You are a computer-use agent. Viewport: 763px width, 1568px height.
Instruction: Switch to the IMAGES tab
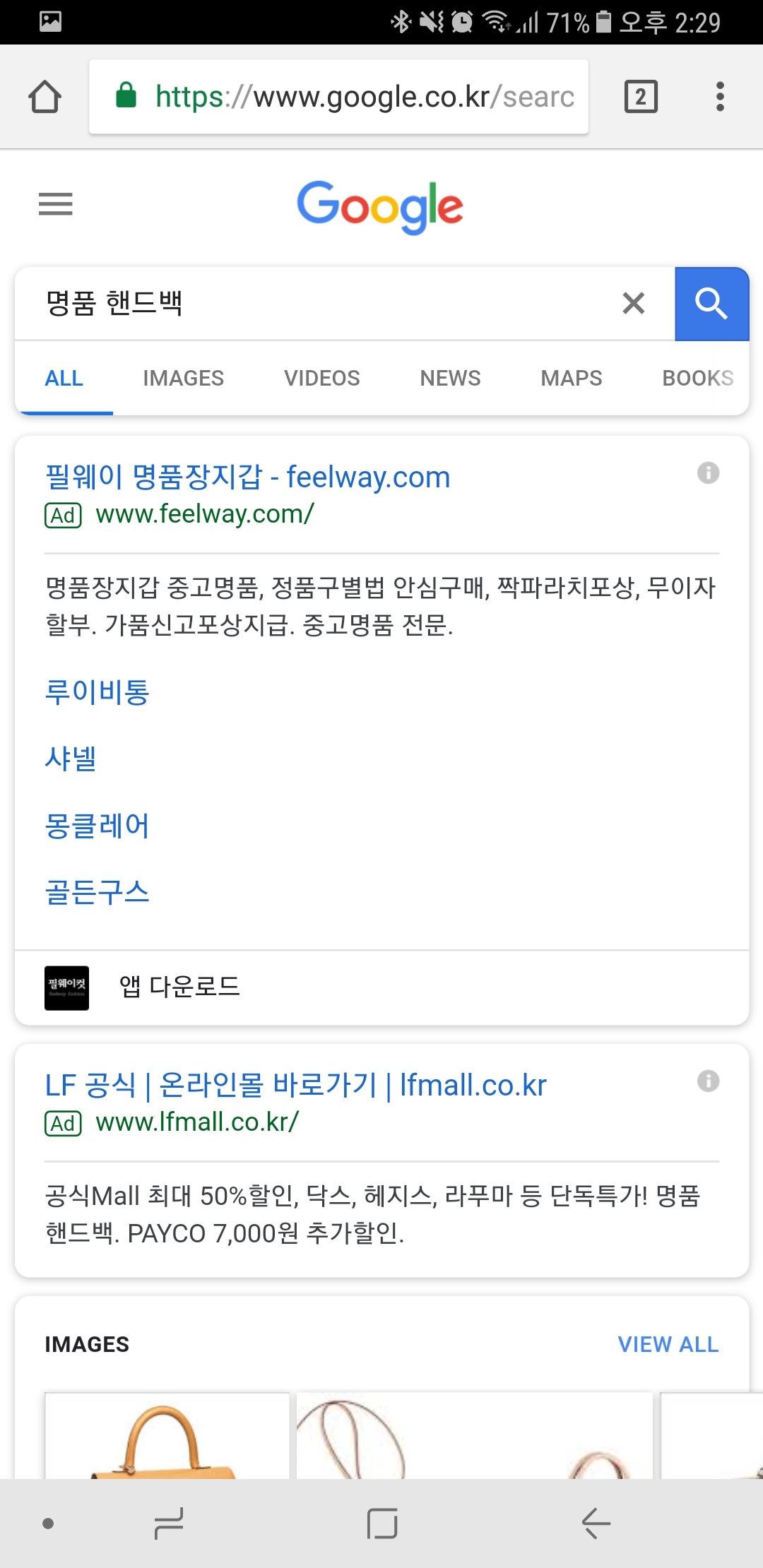coord(183,379)
